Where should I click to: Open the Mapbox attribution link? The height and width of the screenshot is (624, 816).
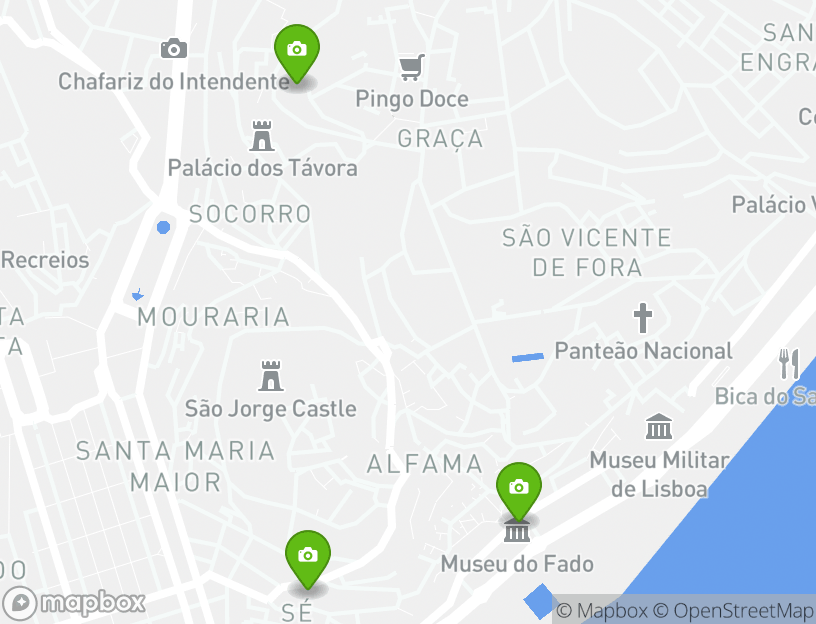pyautogui.click(x=602, y=610)
